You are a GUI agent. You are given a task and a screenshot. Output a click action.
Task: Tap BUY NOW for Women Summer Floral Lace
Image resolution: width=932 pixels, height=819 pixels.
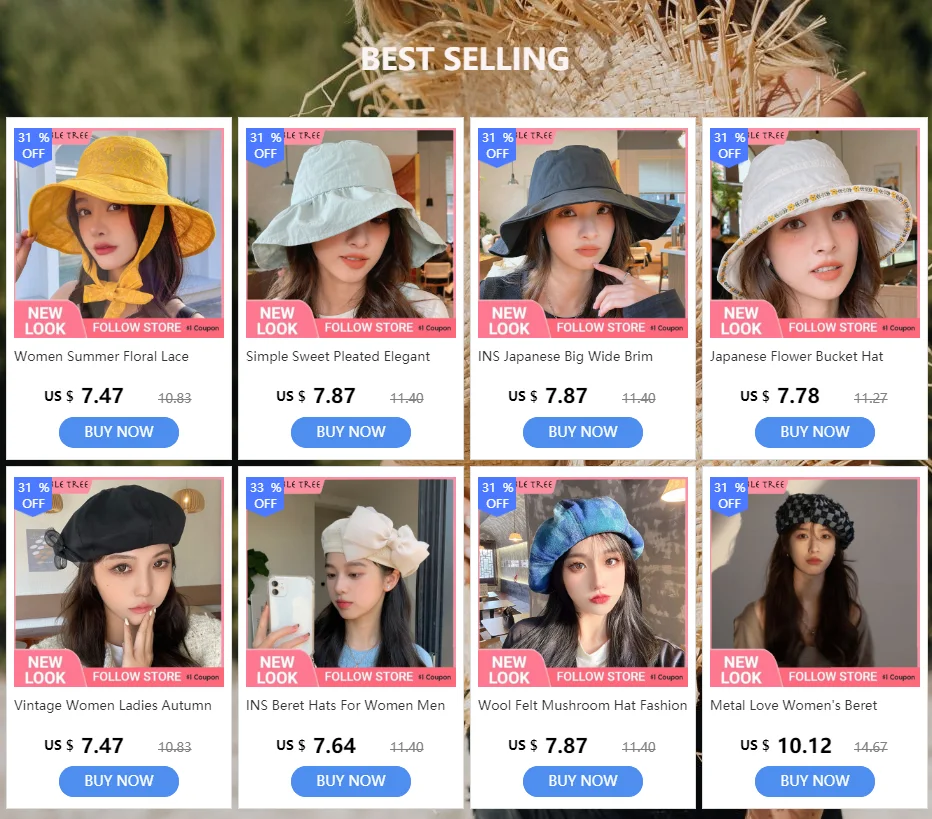pyautogui.click(x=119, y=432)
